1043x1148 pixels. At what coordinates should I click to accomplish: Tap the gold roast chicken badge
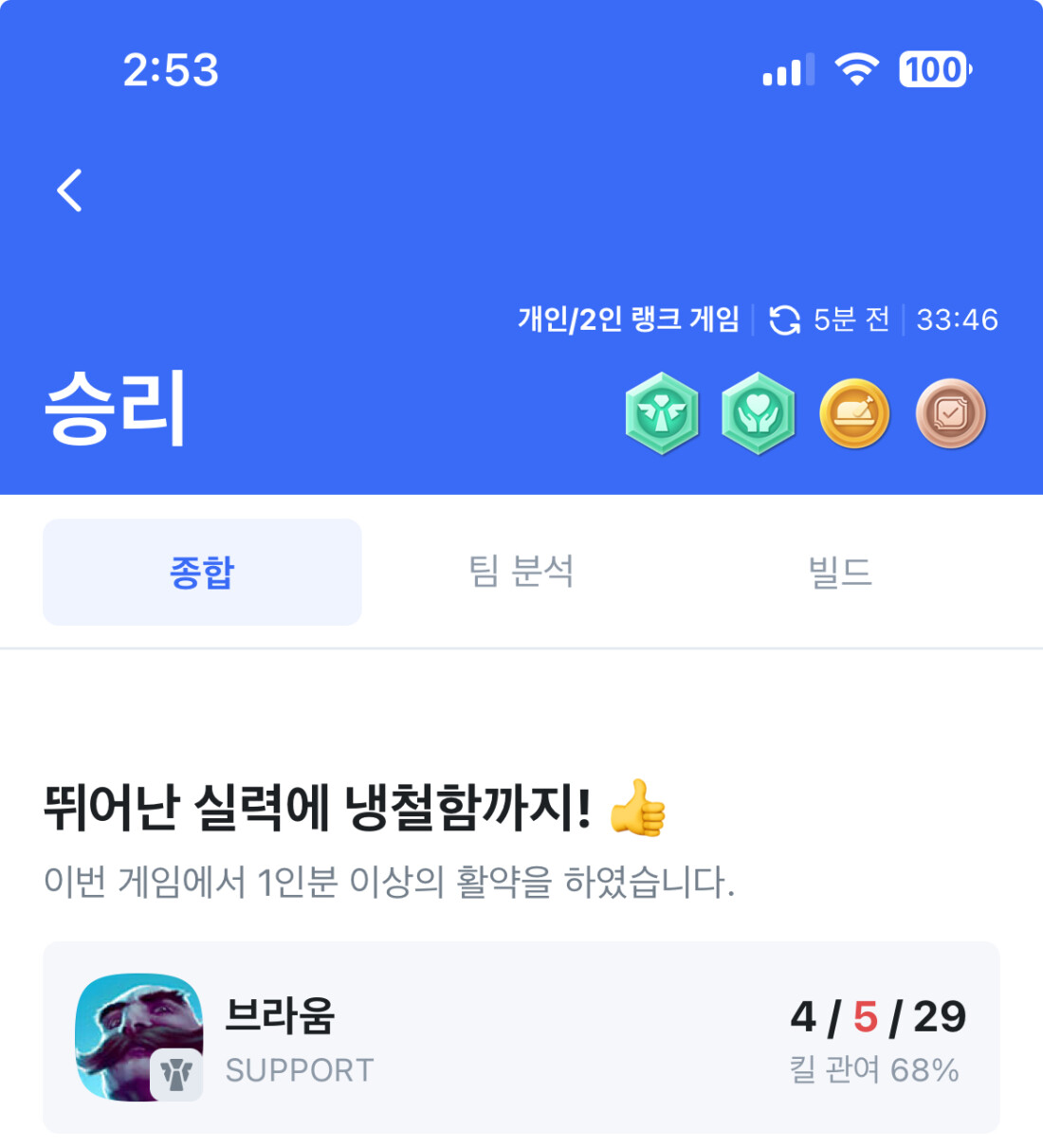[854, 414]
